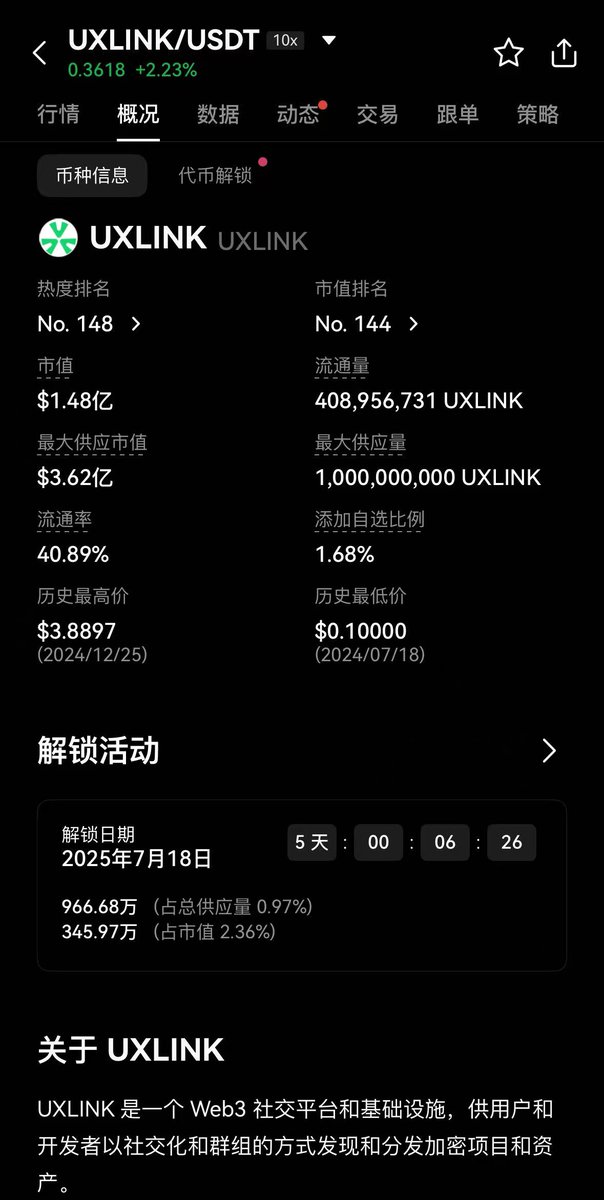Image resolution: width=604 pixels, height=1200 pixels.
Task: Expand 解锁活动 section via arrow
Action: tap(548, 751)
